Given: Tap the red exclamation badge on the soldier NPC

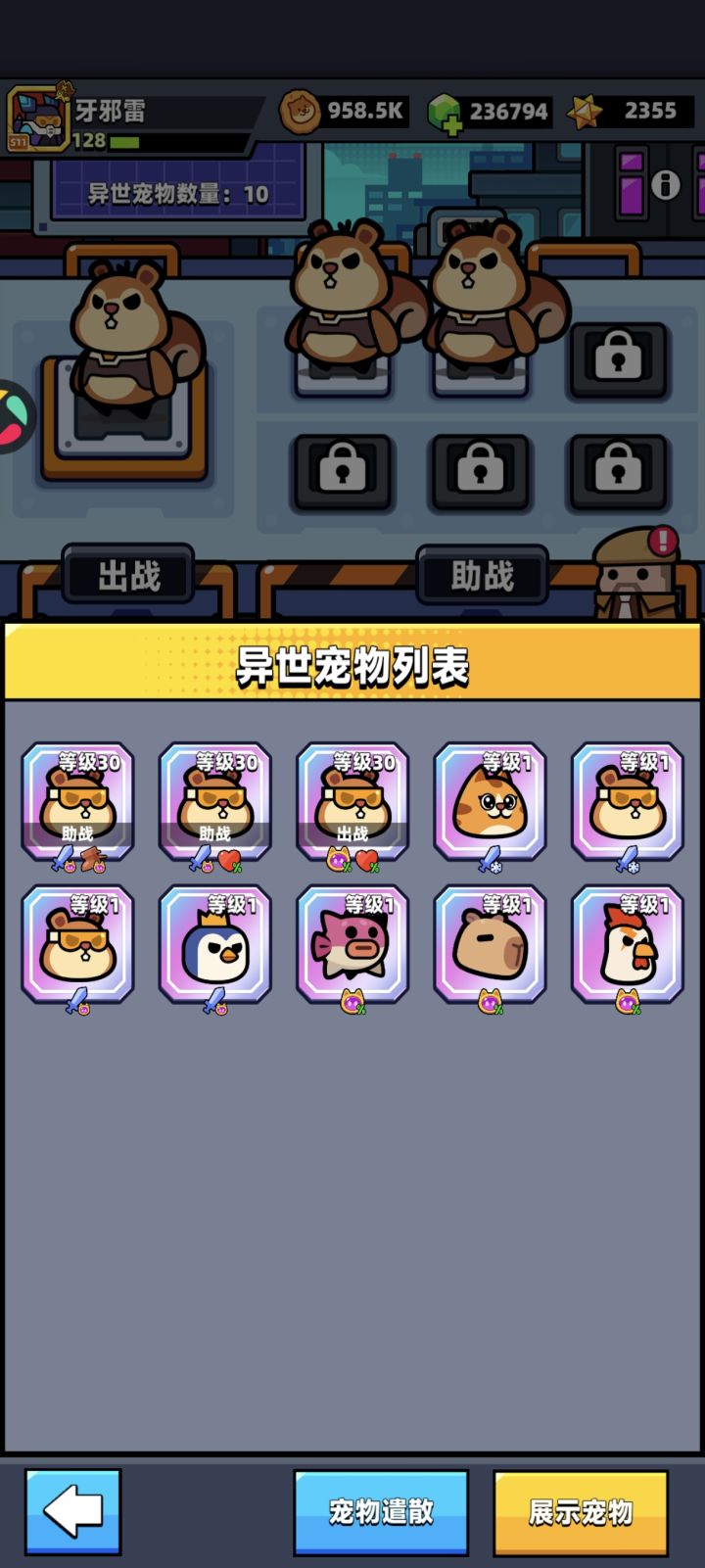Looking at the screenshot, I should pos(662,540).
